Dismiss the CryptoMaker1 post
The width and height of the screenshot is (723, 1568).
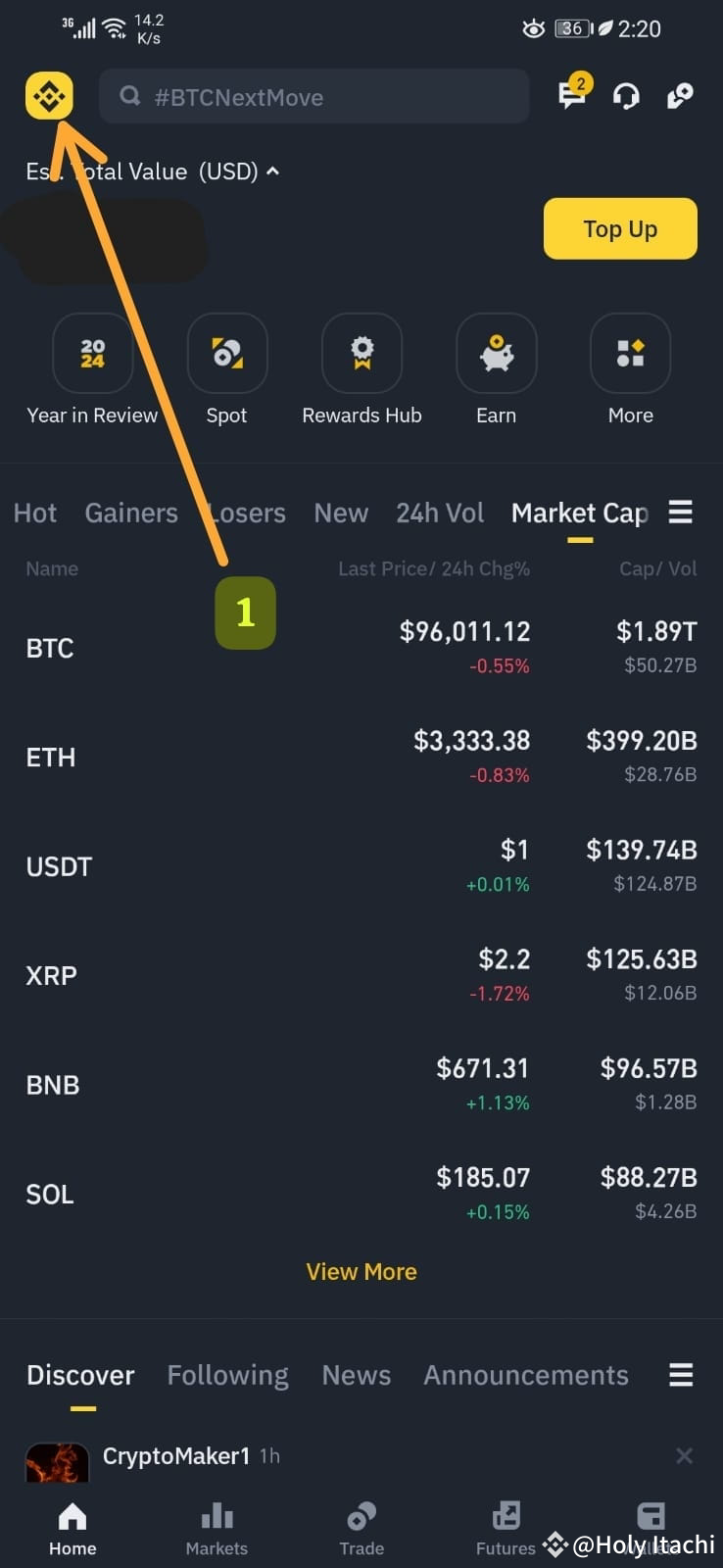(x=683, y=1456)
